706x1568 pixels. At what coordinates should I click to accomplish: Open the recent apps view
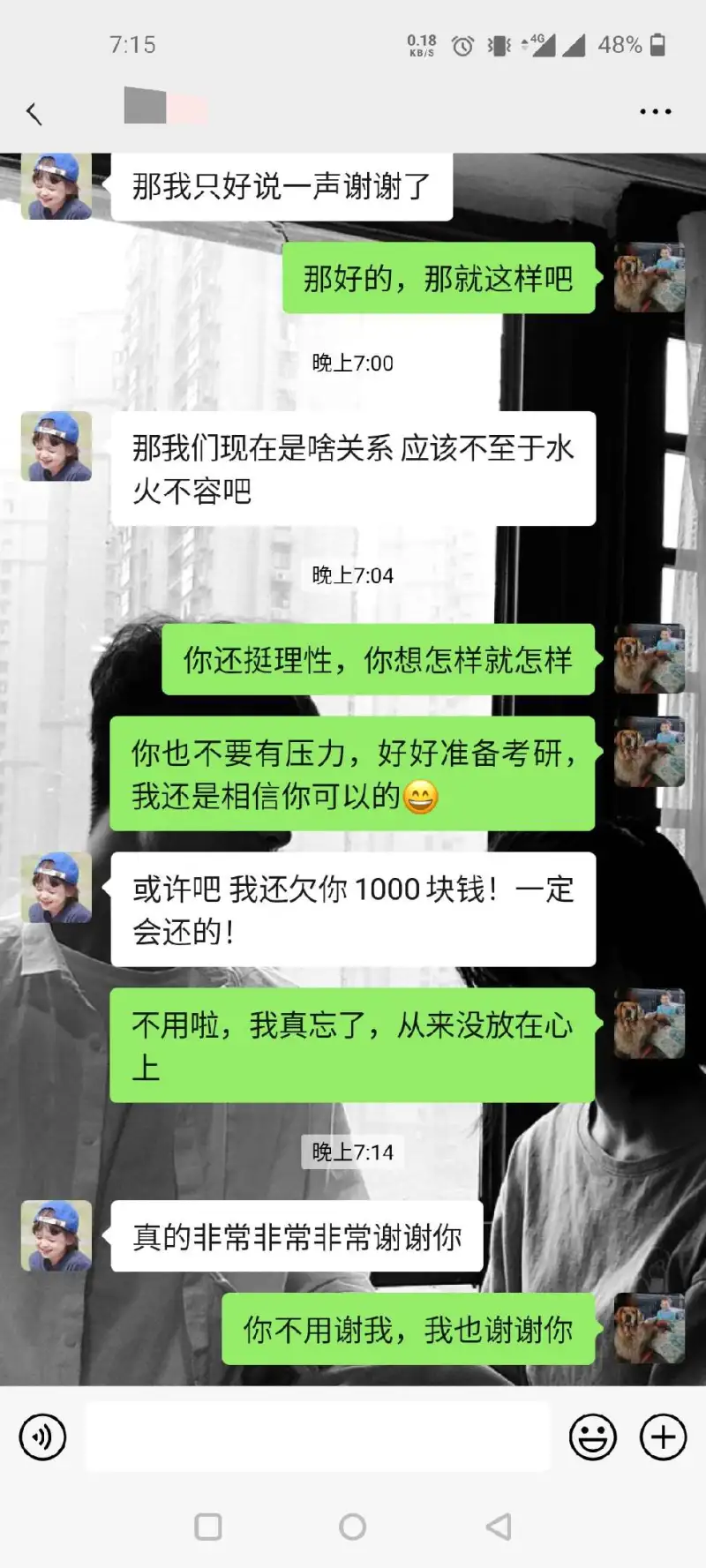(x=208, y=1527)
